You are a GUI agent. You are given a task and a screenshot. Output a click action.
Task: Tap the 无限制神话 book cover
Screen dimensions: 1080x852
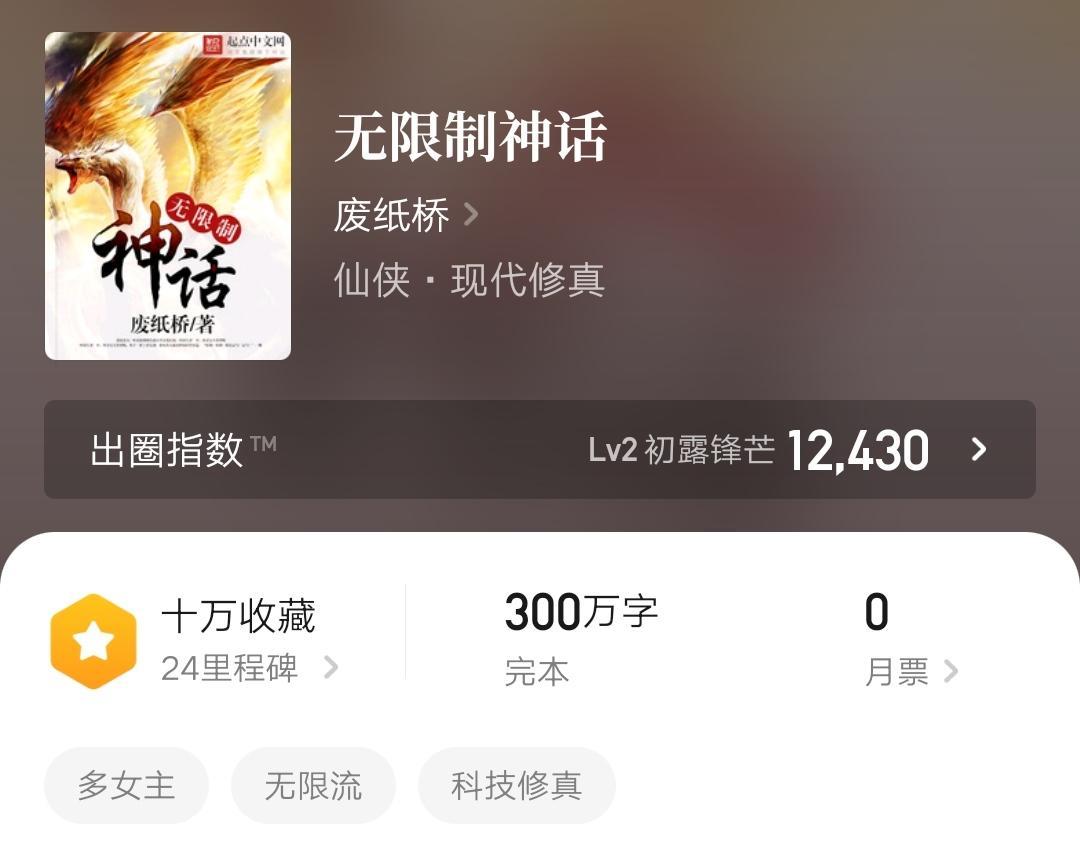(168, 196)
